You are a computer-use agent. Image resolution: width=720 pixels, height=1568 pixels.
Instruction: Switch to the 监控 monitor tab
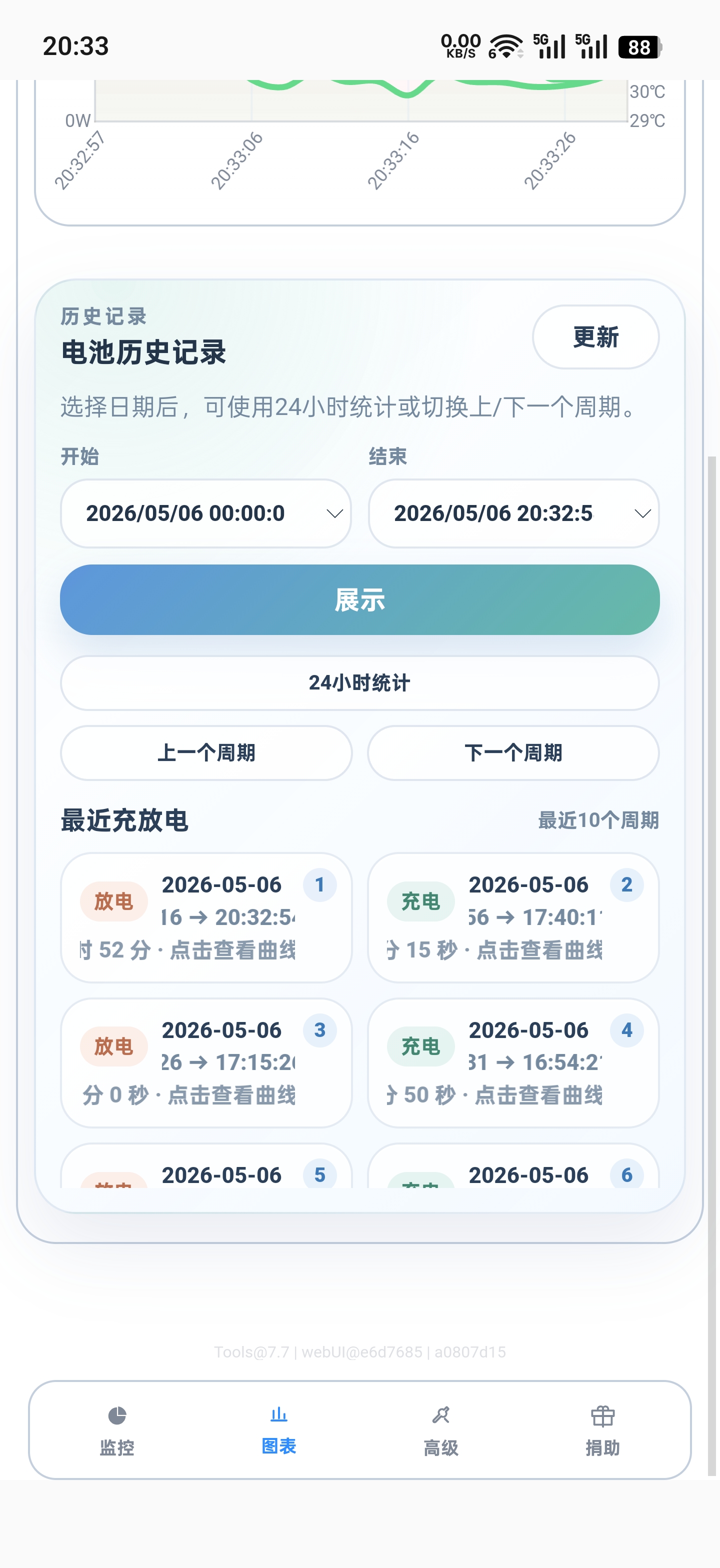tap(117, 1430)
